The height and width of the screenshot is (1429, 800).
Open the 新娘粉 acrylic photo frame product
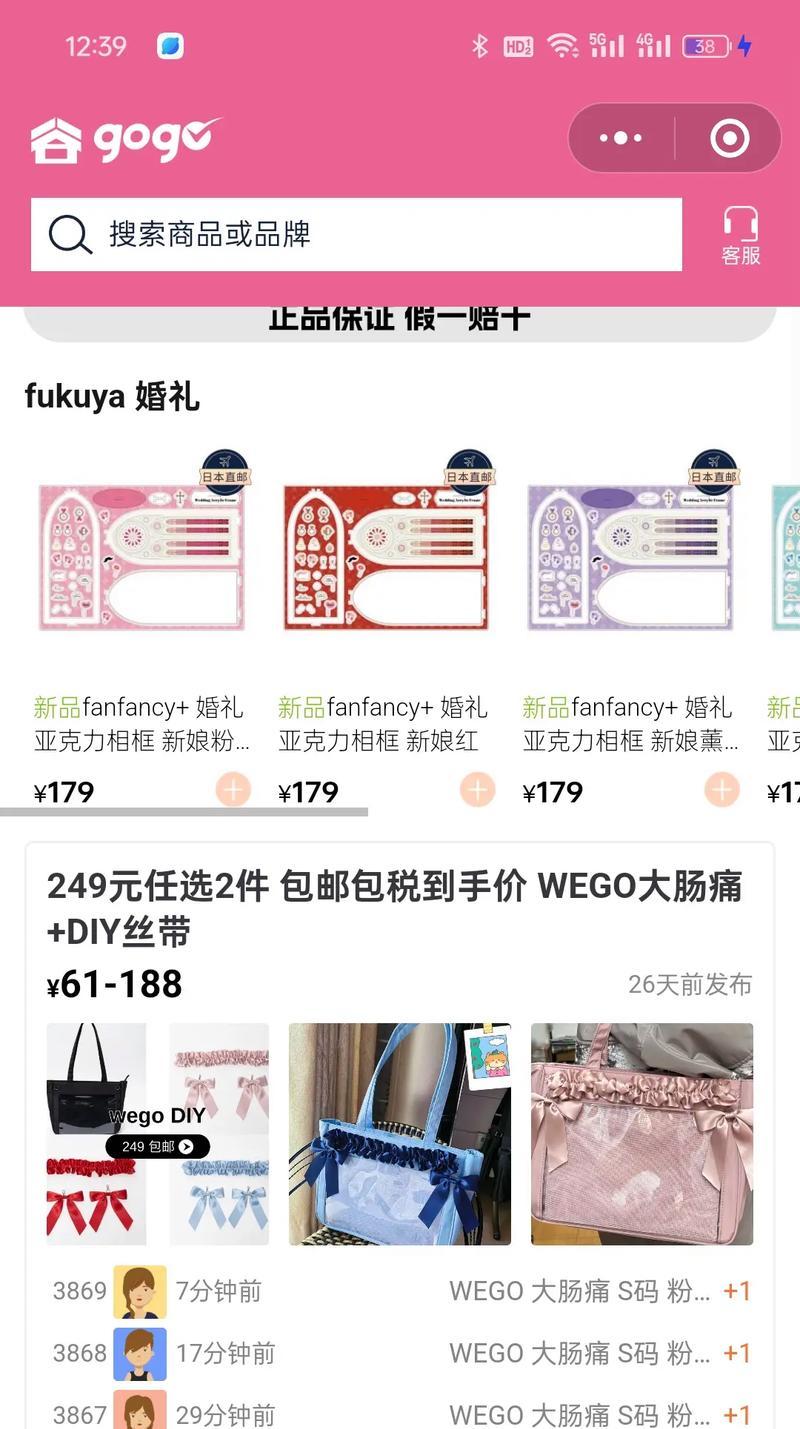click(141, 558)
